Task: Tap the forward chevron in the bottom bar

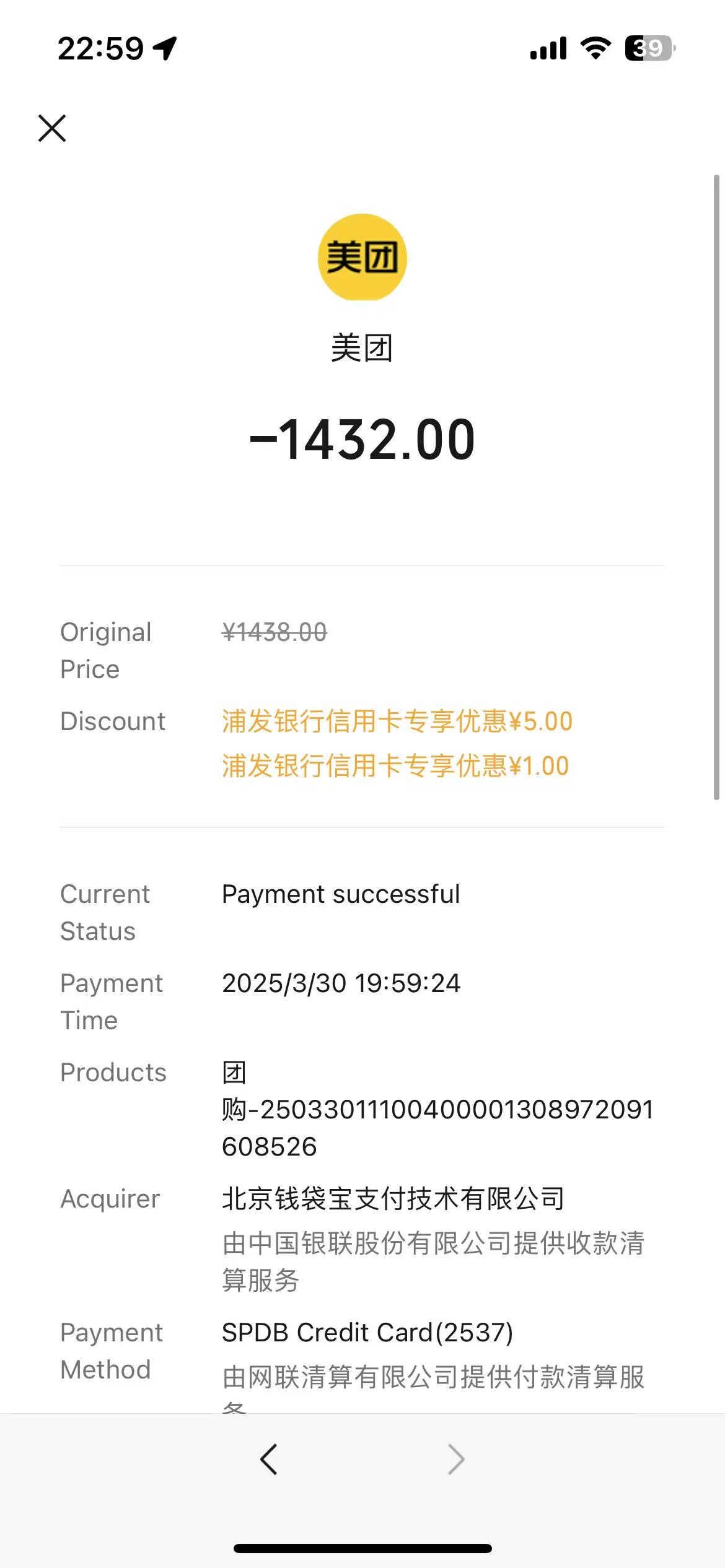Action: [456, 1460]
